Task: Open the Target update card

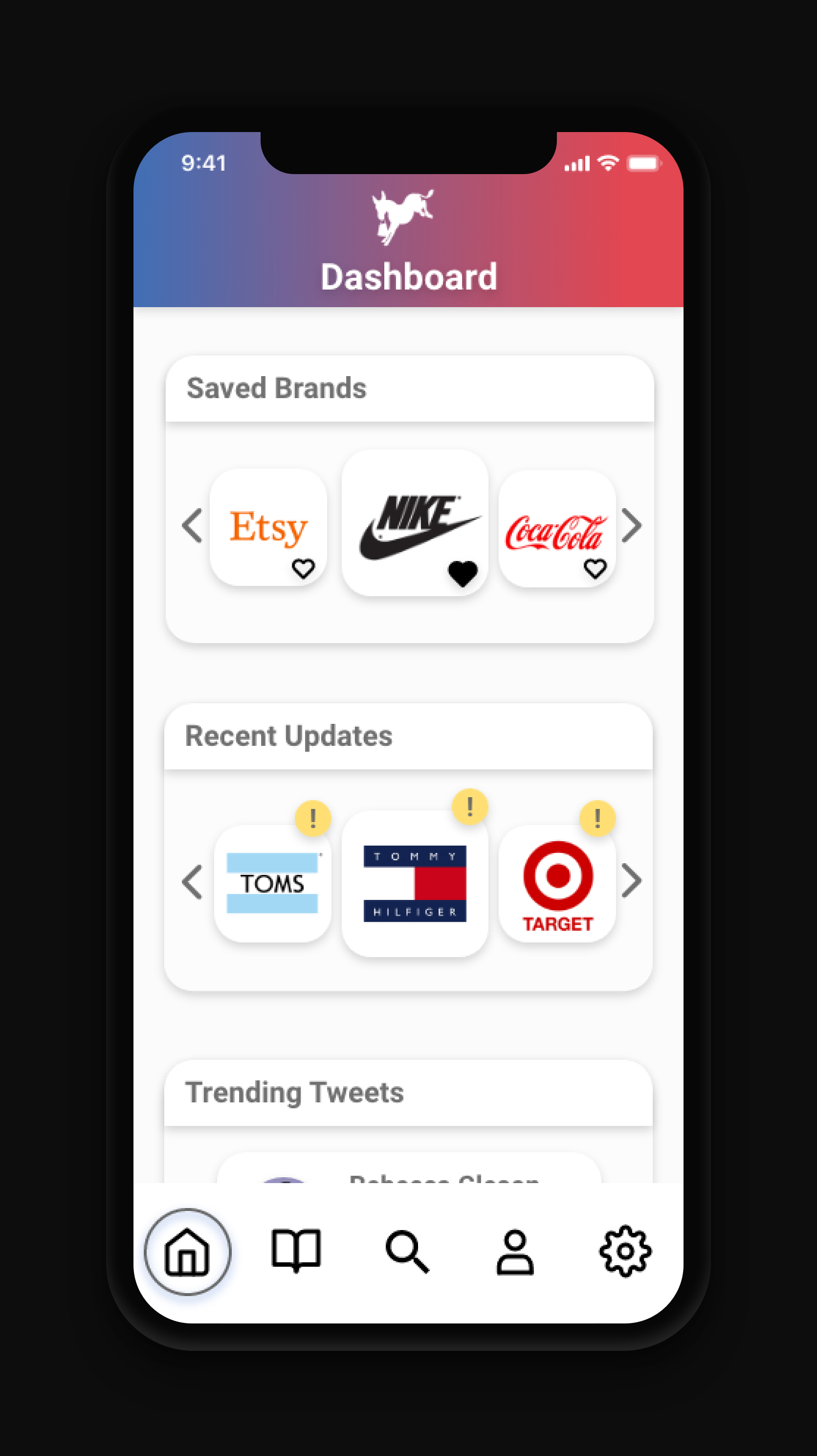Action: tap(557, 883)
